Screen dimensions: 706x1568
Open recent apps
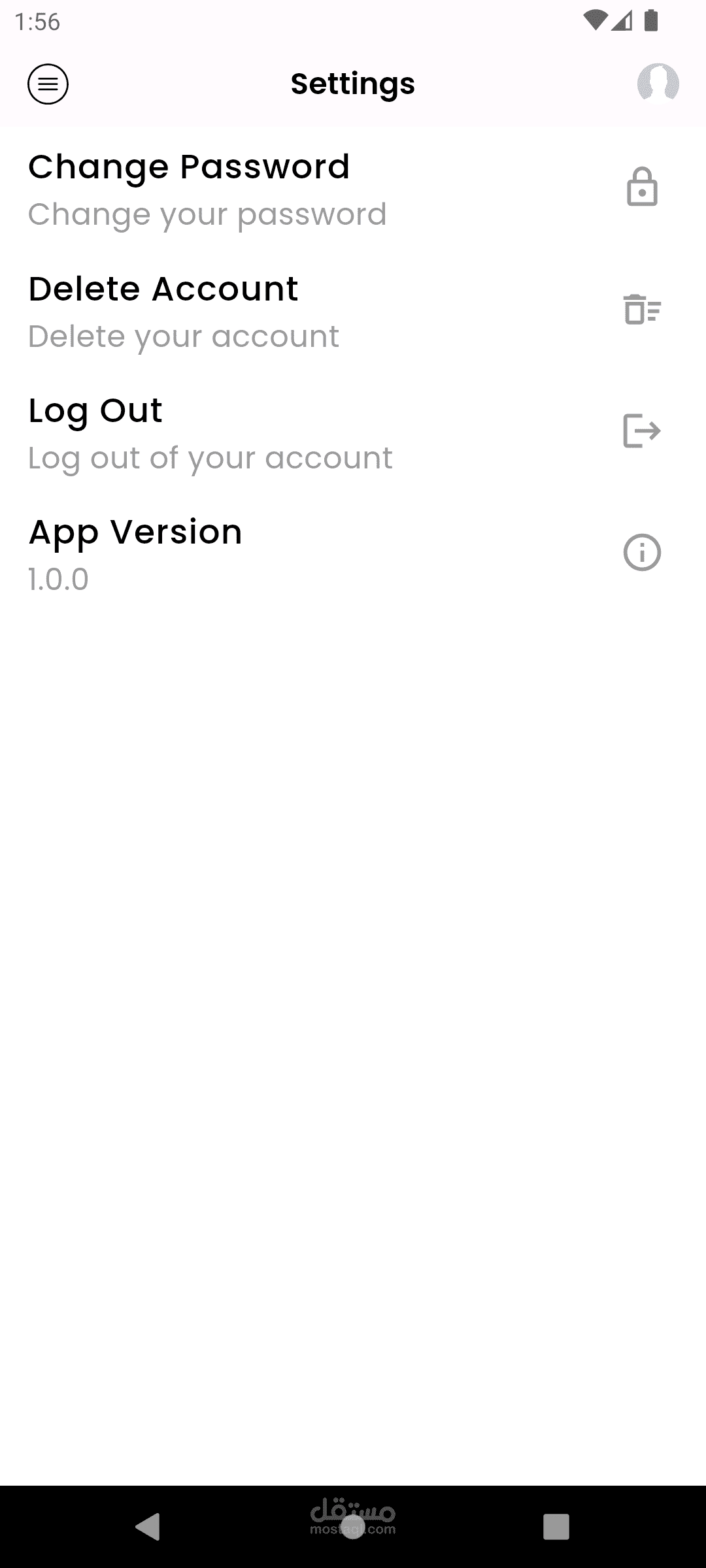556,1527
